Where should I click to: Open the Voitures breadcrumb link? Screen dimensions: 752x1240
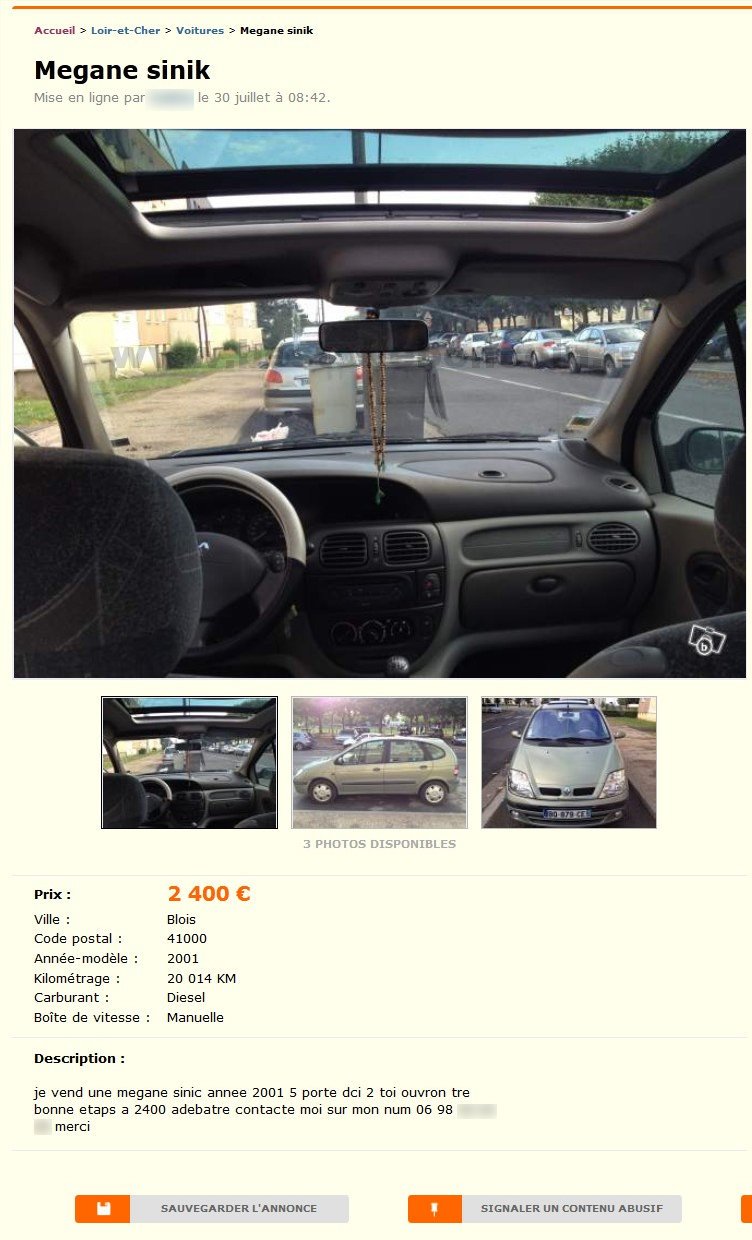pyautogui.click(x=200, y=31)
